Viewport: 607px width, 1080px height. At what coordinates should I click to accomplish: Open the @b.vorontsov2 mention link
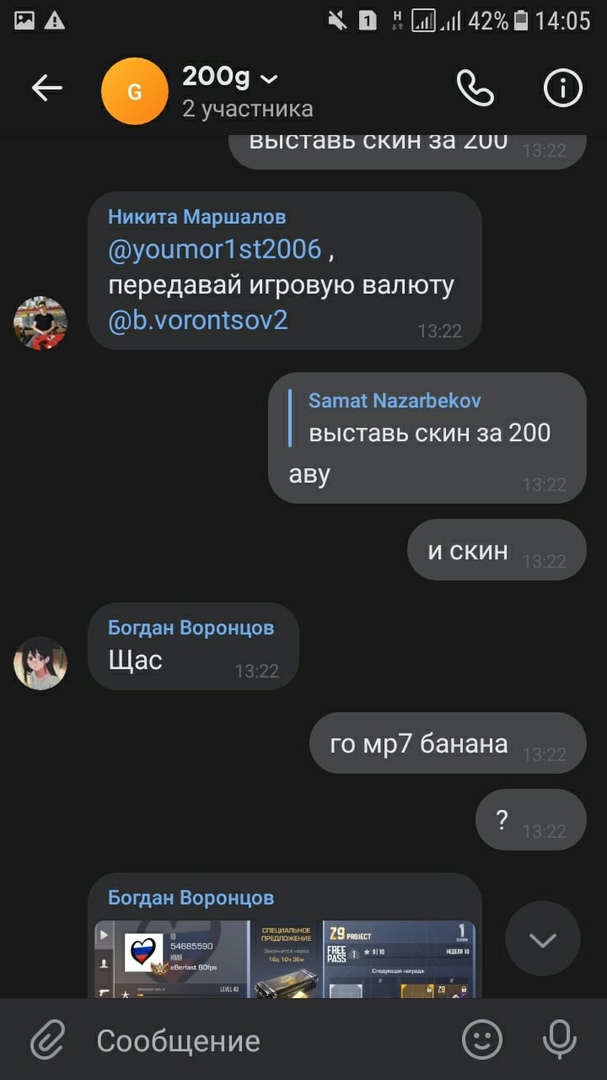(198, 321)
